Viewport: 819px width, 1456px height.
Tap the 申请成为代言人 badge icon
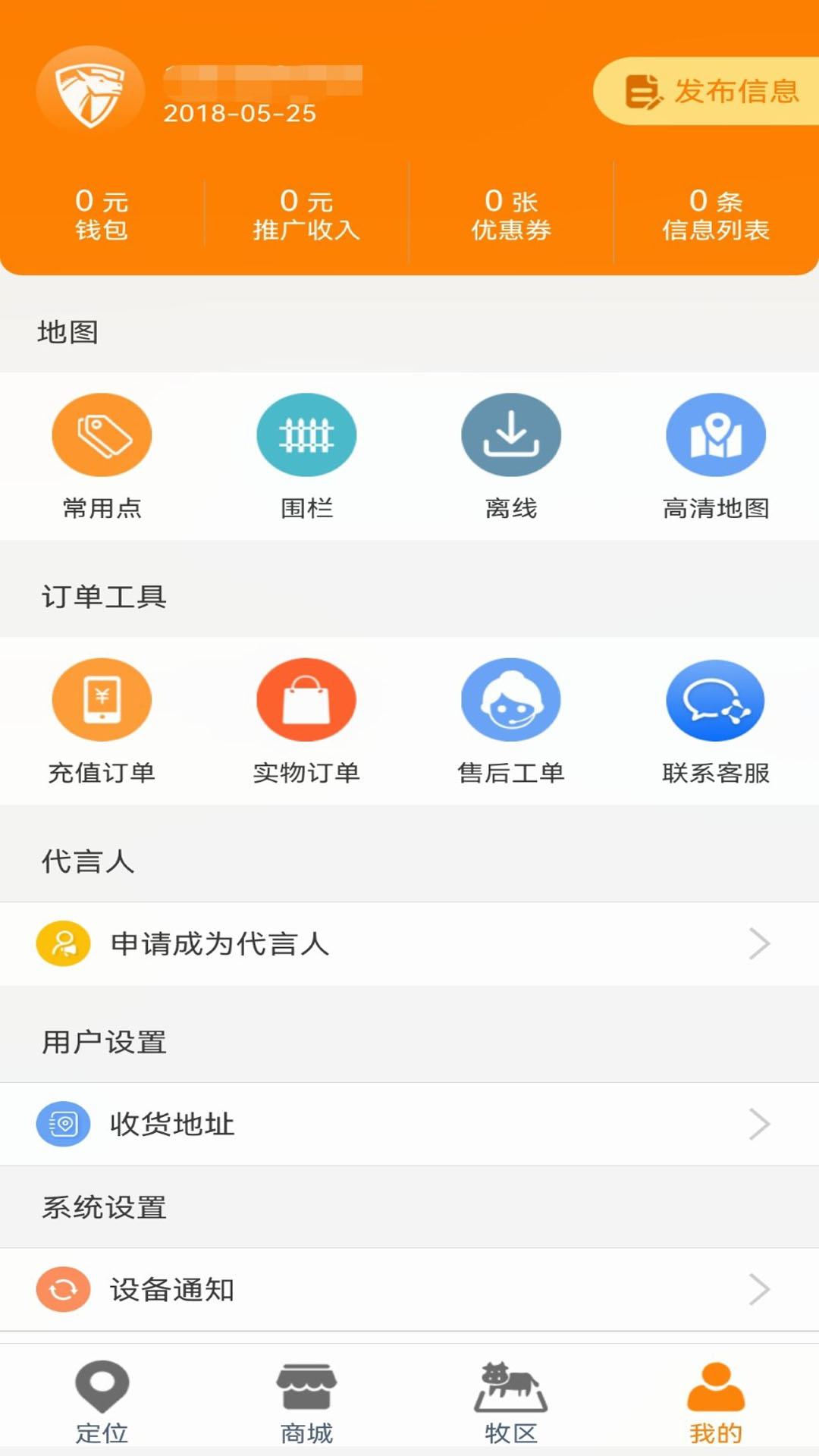[x=64, y=944]
